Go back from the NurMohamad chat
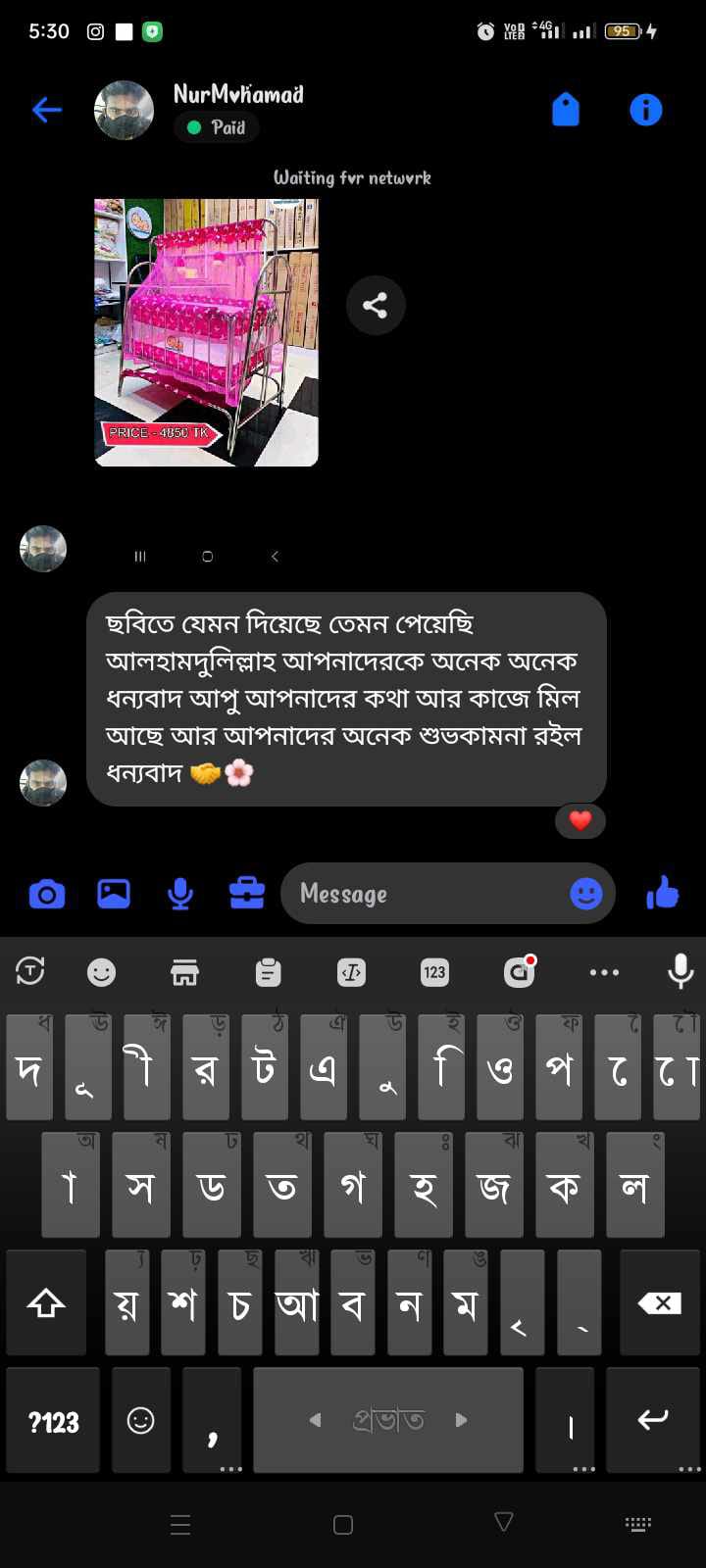Image resolution: width=706 pixels, height=1568 pixels. coord(47,110)
